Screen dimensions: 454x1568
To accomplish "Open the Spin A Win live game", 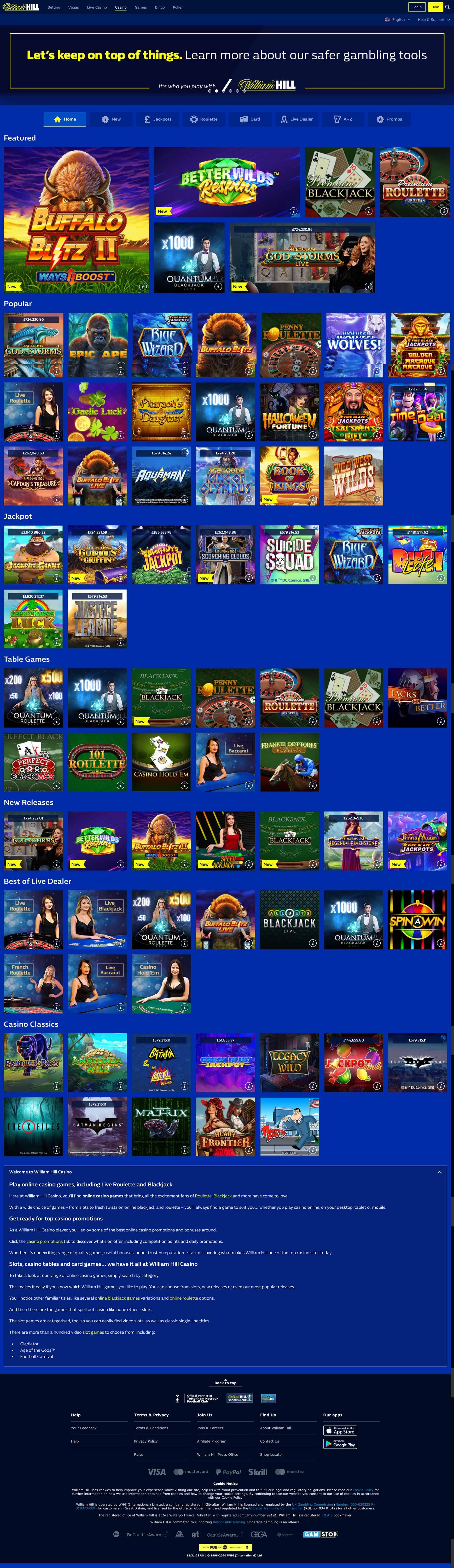I will pyautogui.click(x=417, y=919).
